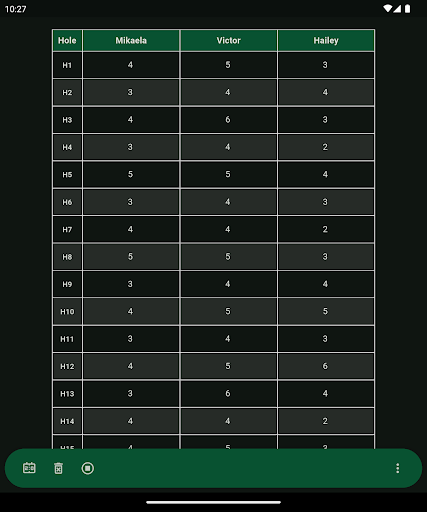Open the three-dot overflow menu
This screenshot has width=427, height=512.
pyautogui.click(x=397, y=468)
